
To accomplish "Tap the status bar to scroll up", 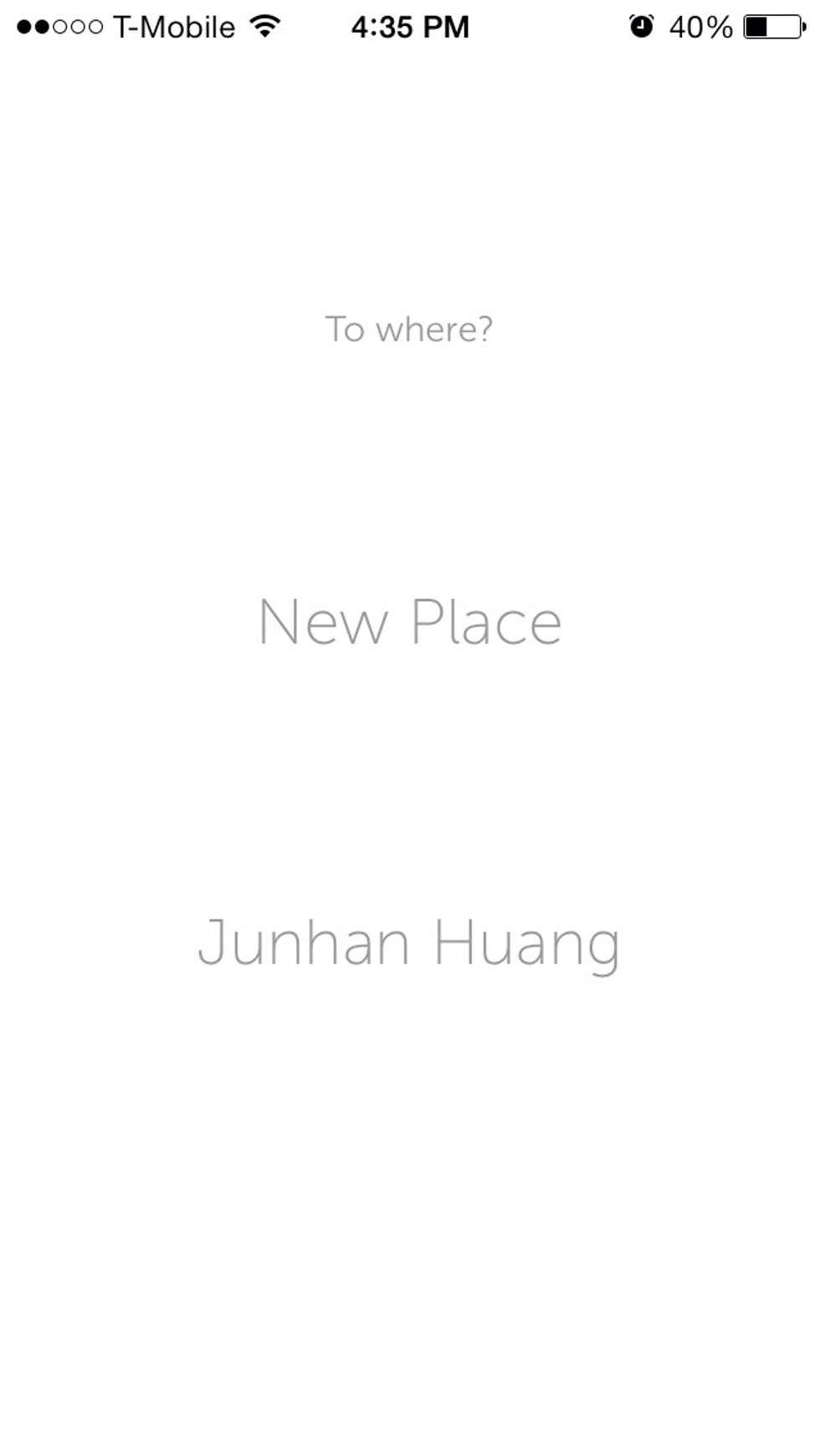I will click(x=409, y=27).
